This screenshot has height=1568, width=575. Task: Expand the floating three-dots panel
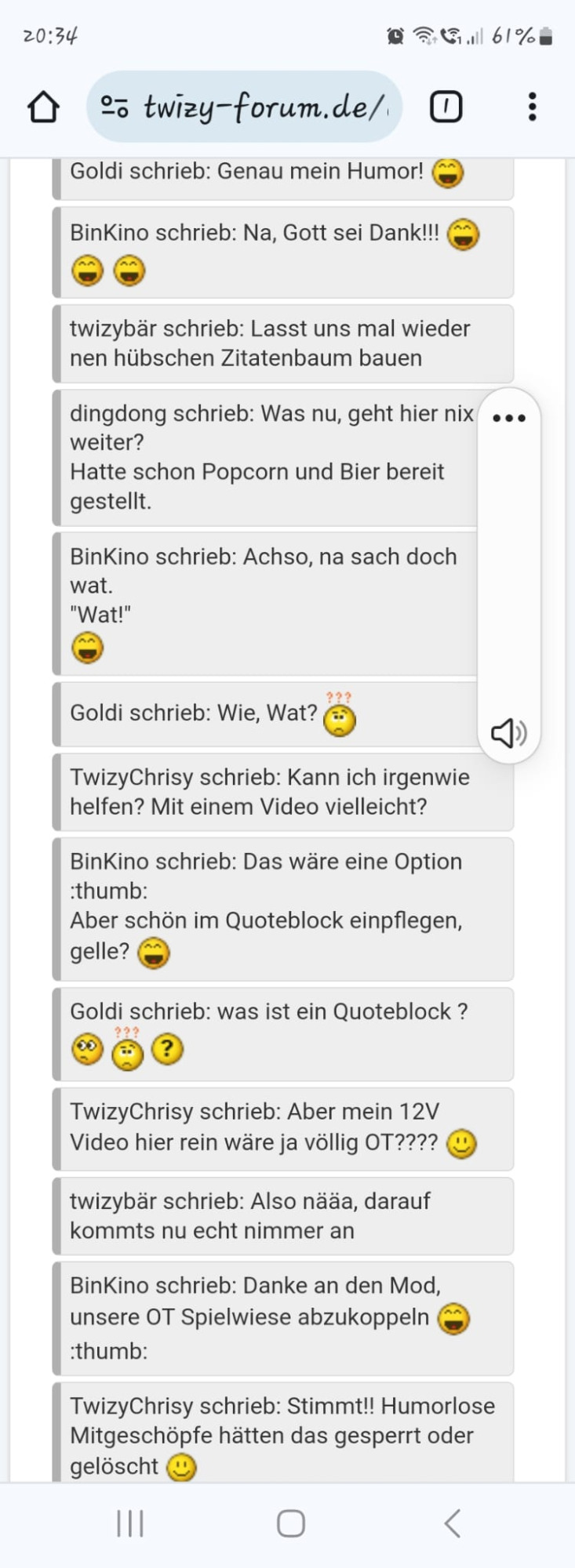point(508,418)
